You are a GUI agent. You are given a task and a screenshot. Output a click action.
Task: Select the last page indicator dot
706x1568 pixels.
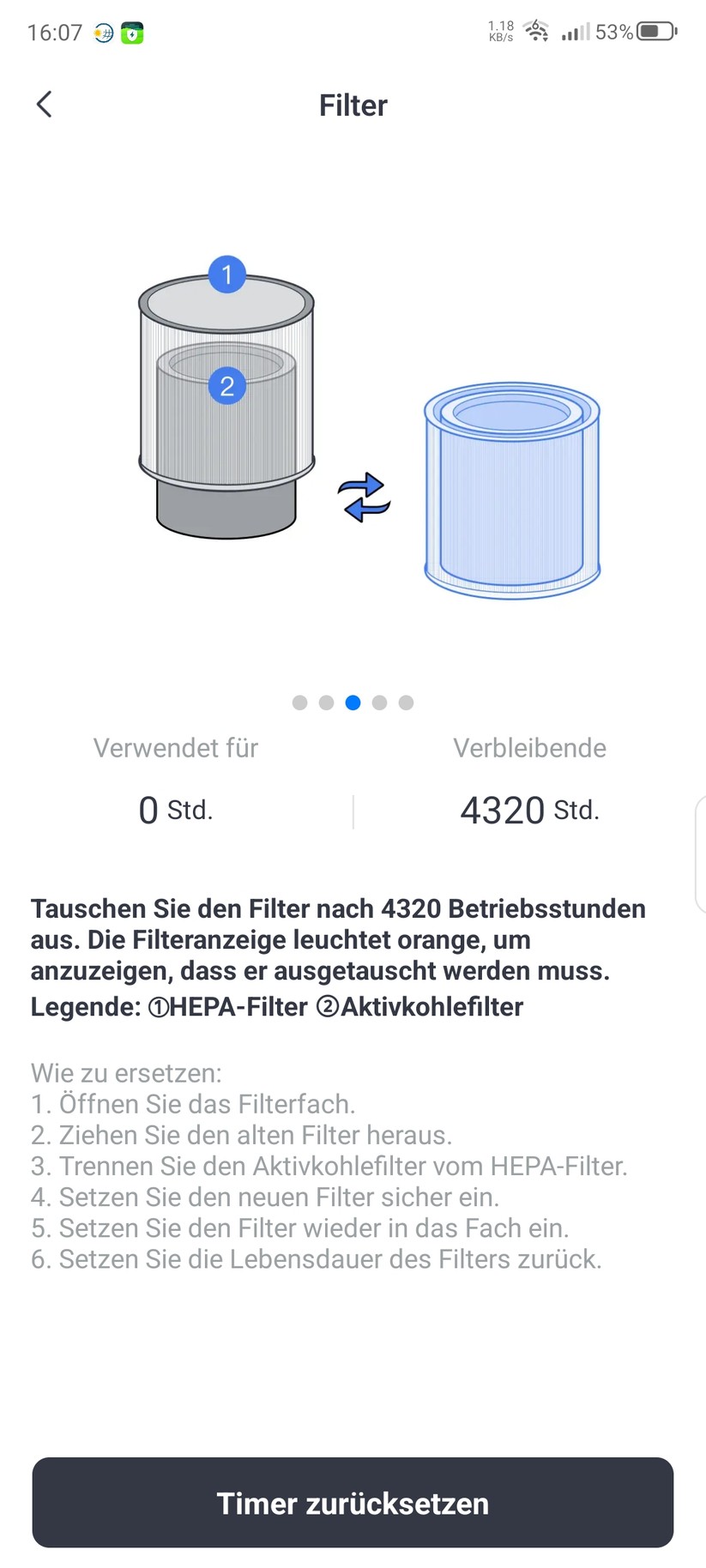click(x=406, y=702)
